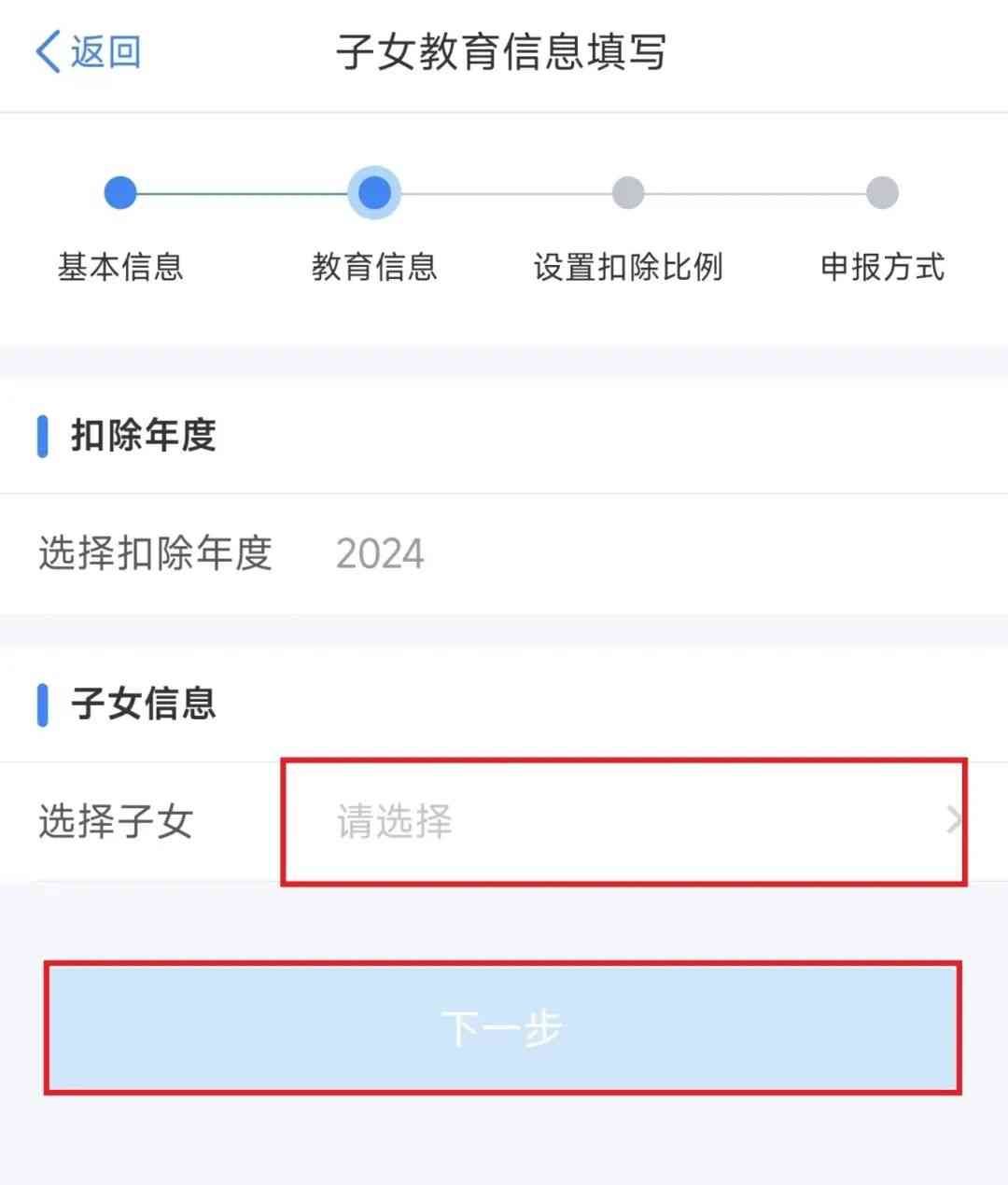Go back using 返回

coord(88,51)
